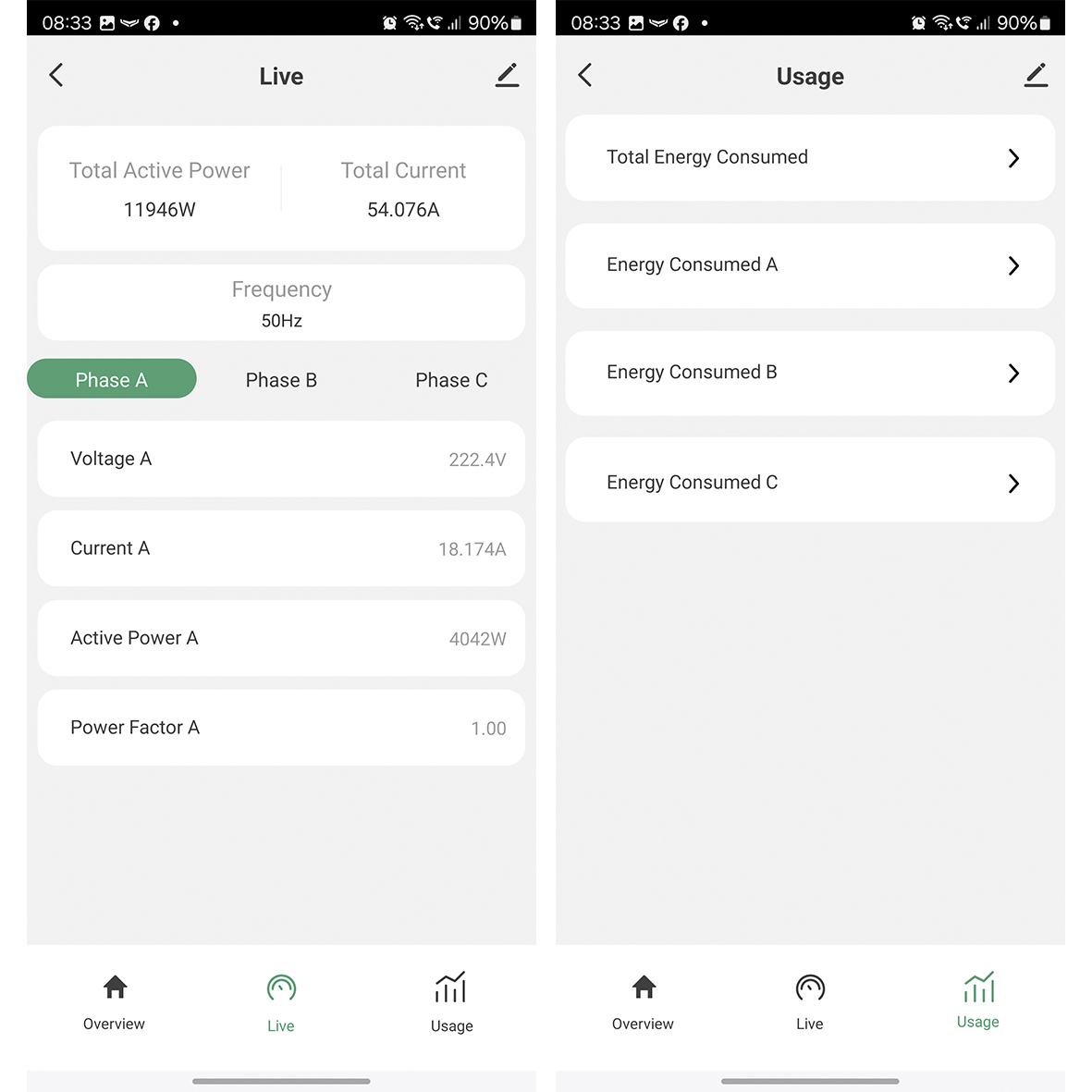Open Total Energy Consumed
Viewport: 1092px width, 1092px height.
click(x=809, y=158)
